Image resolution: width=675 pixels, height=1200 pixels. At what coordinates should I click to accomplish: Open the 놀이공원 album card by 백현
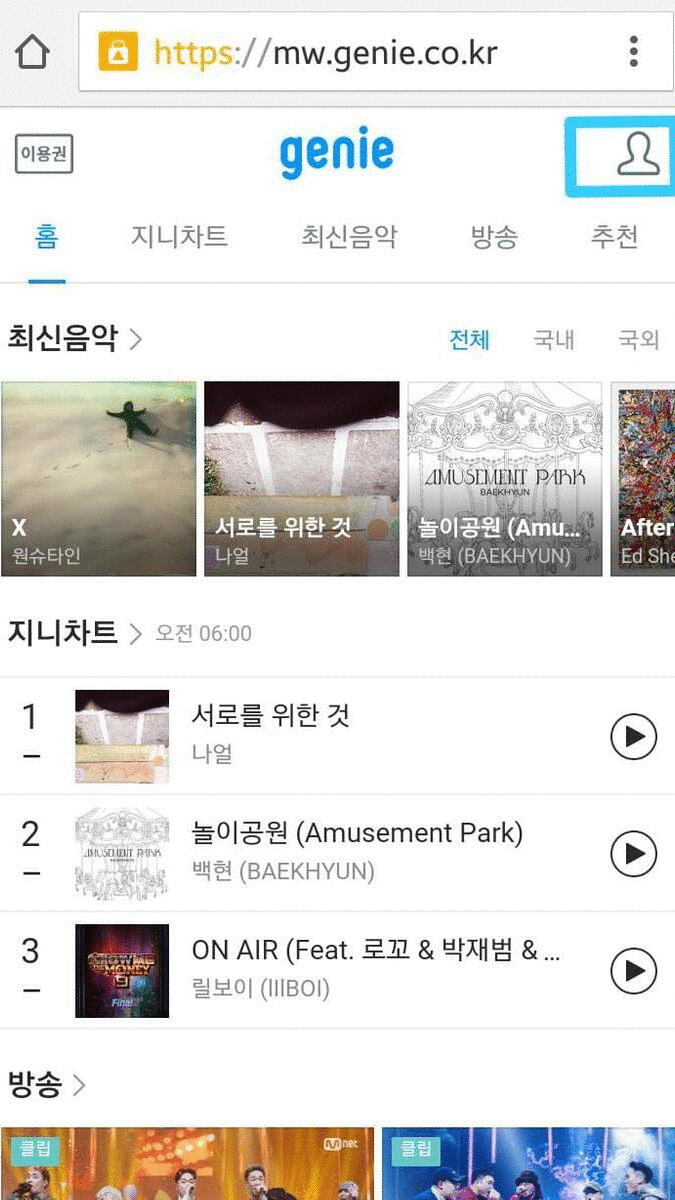(x=504, y=479)
